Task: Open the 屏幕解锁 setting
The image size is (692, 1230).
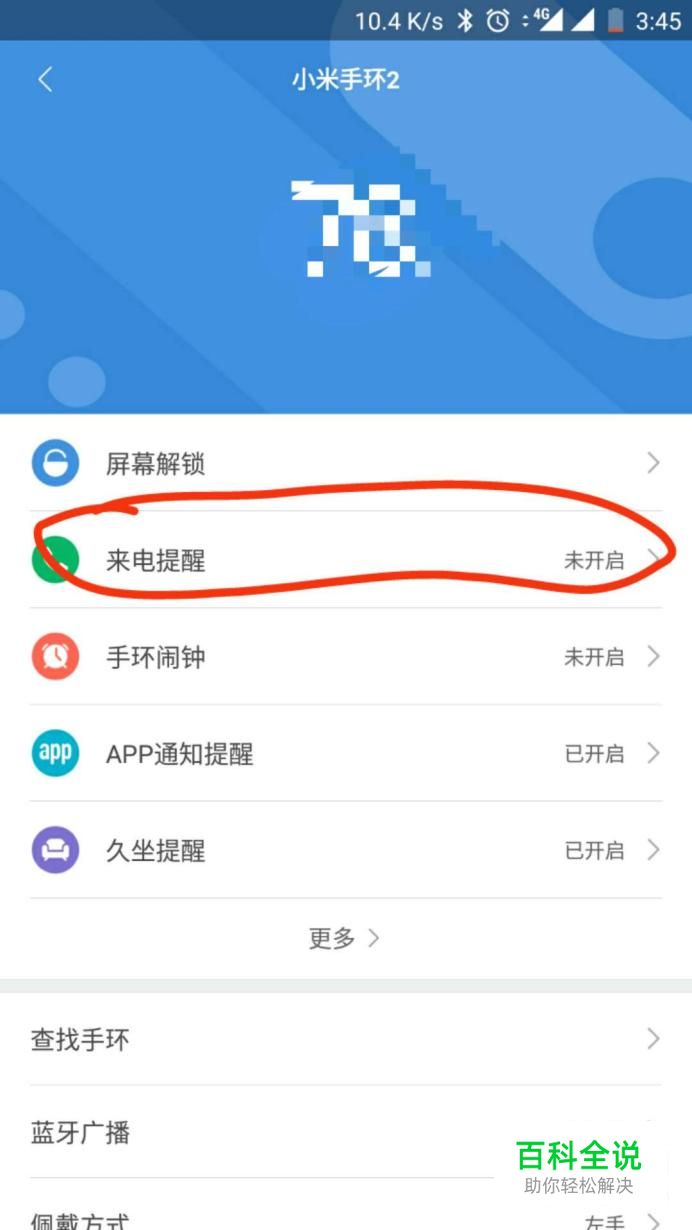Action: 346,463
